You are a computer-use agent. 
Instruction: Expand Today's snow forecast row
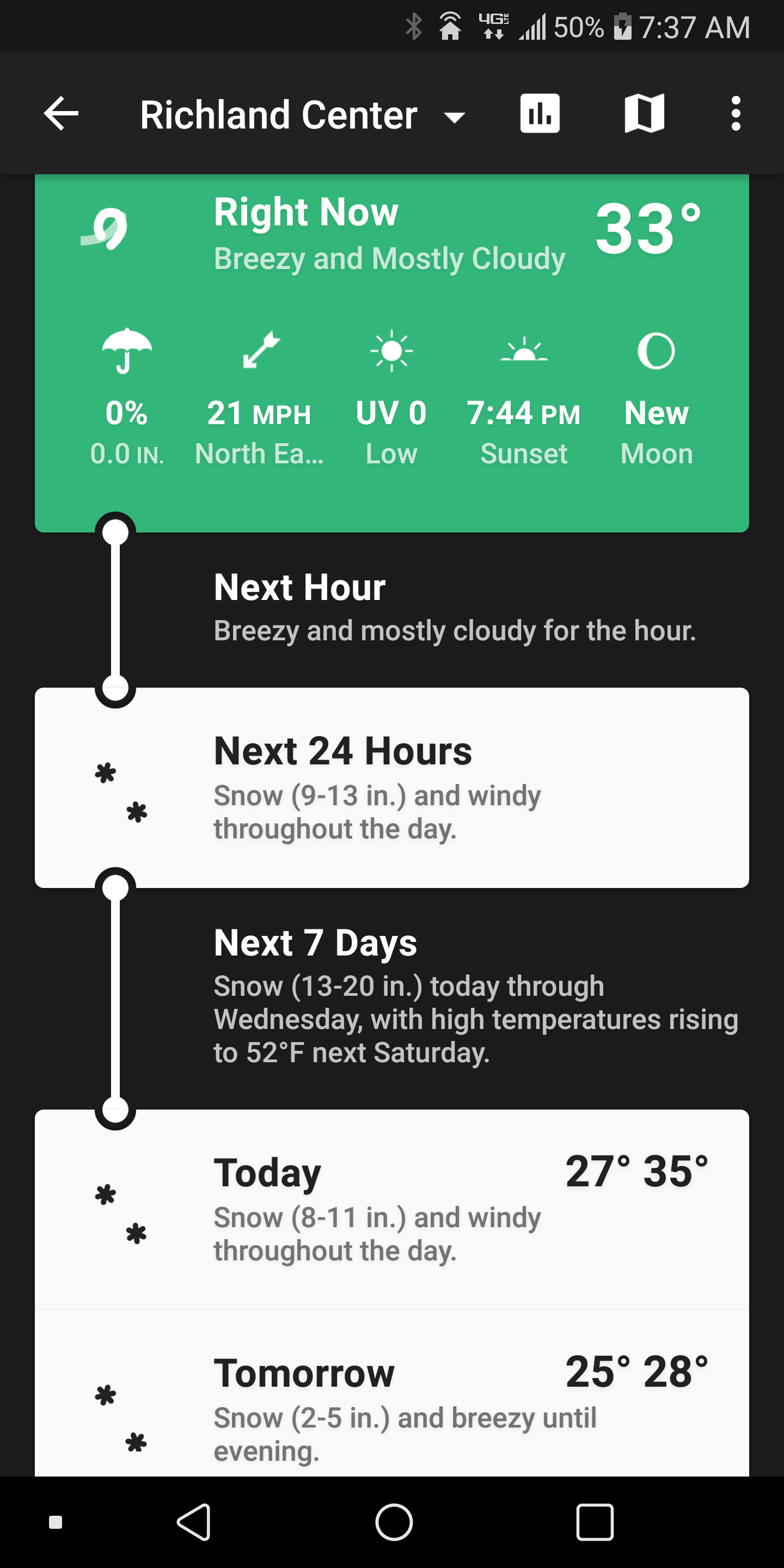391,1209
